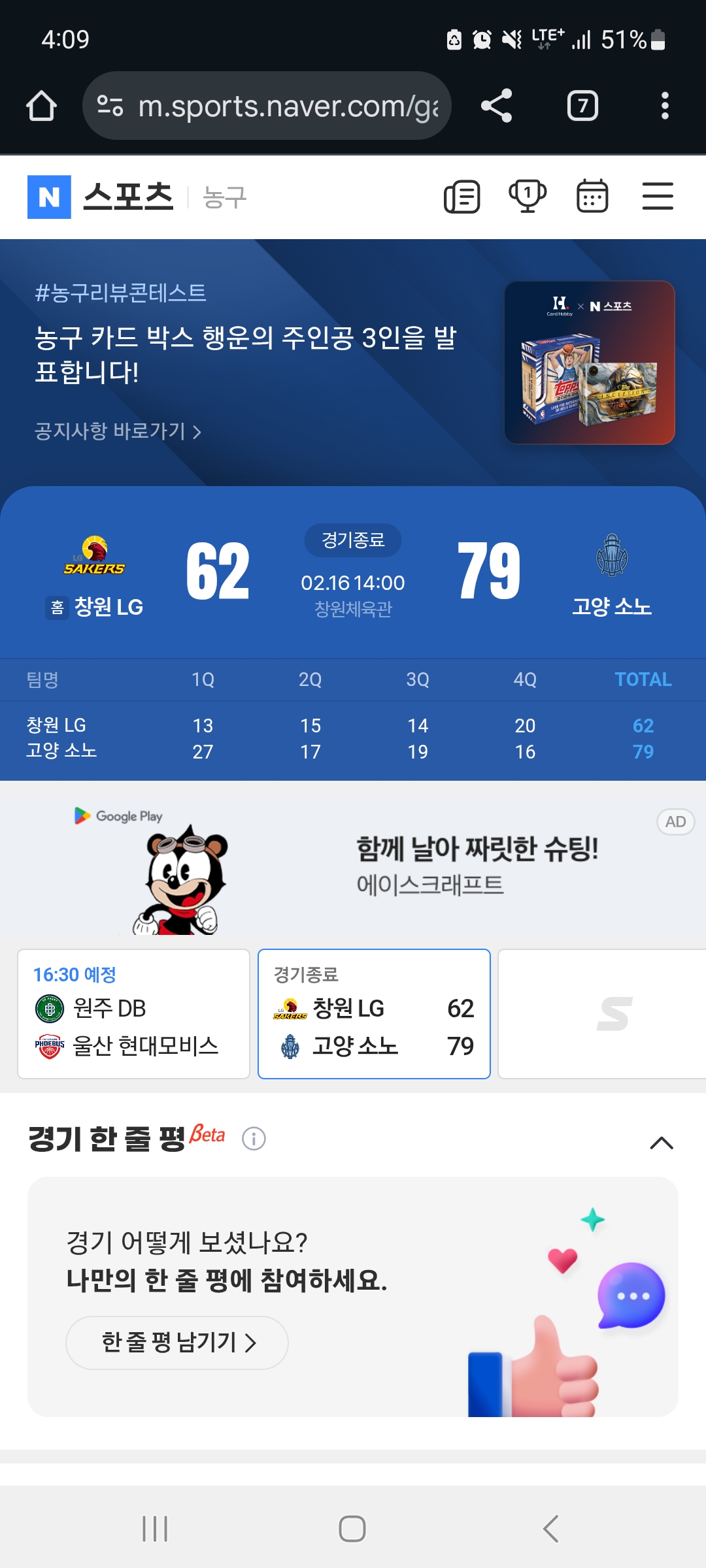Open the sports news icon
This screenshot has width=706, height=1568.
(462, 197)
